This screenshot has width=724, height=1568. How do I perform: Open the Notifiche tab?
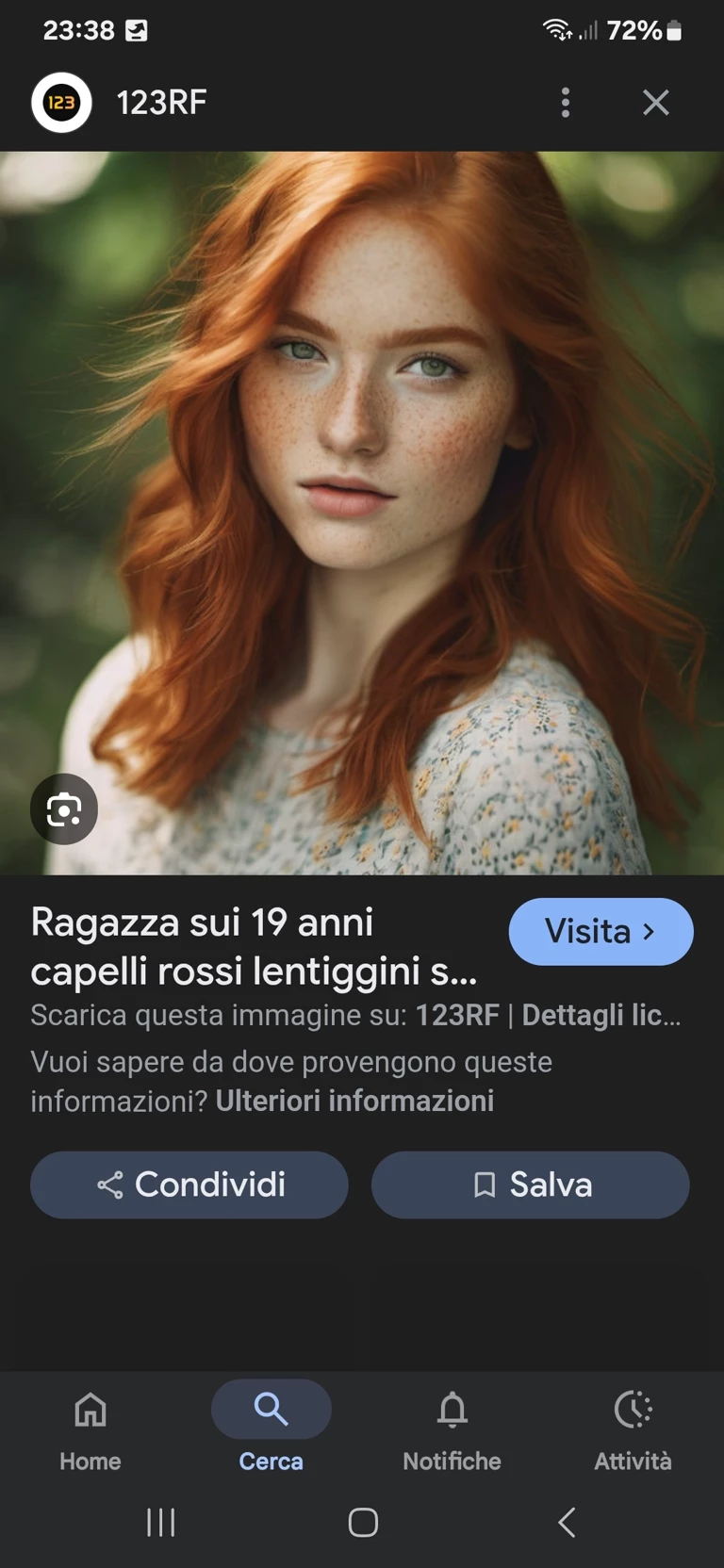(x=452, y=1429)
